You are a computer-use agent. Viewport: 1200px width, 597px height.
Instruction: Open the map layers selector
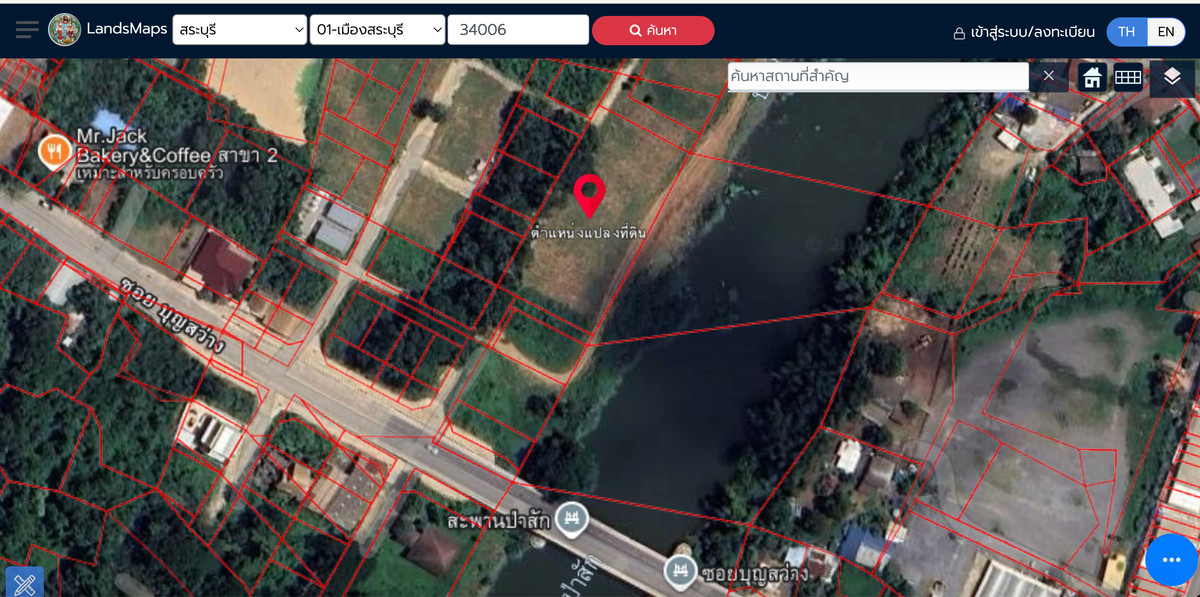(1172, 77)
